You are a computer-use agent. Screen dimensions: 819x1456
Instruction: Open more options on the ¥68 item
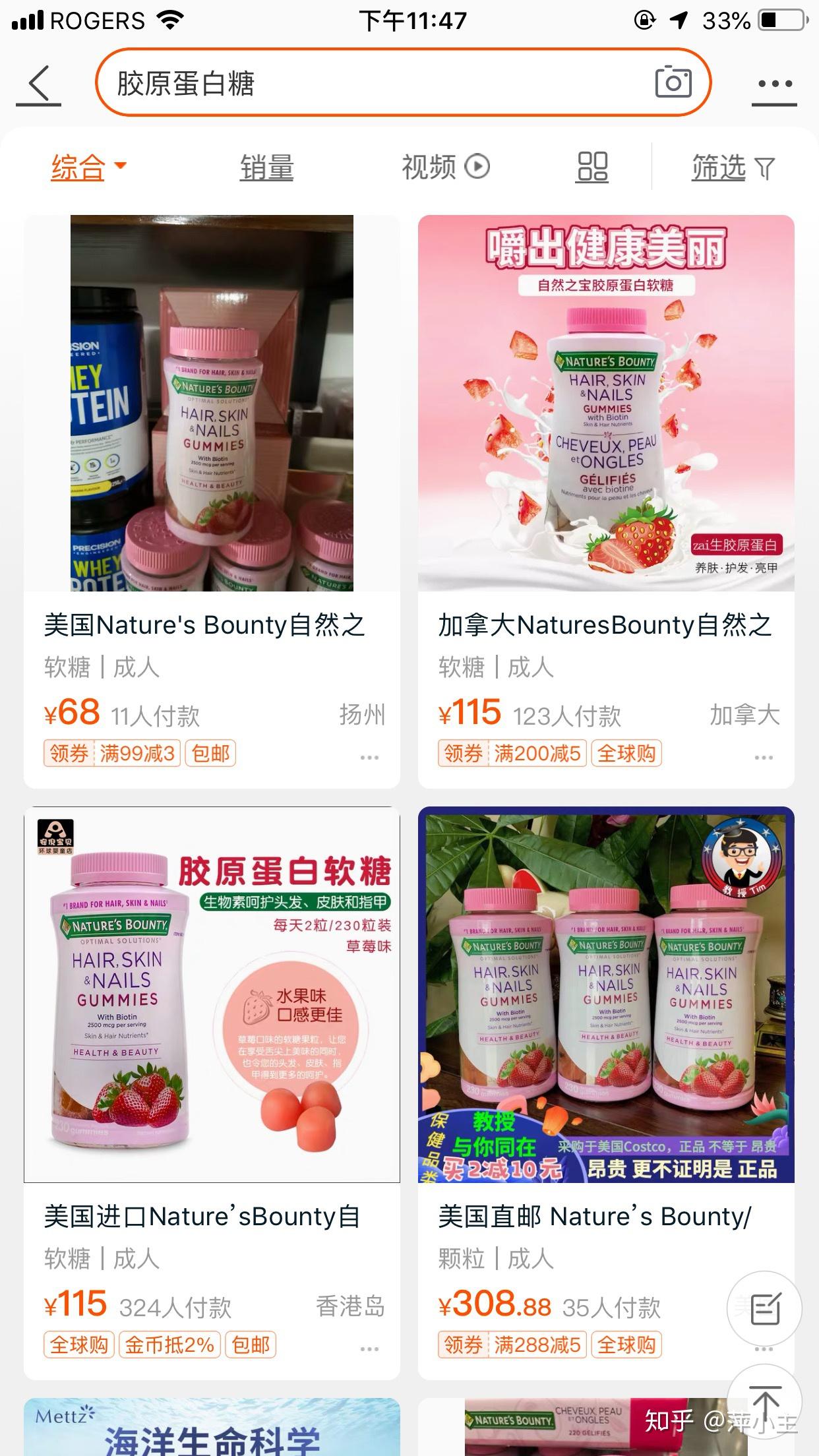click(x=369, y=758)
